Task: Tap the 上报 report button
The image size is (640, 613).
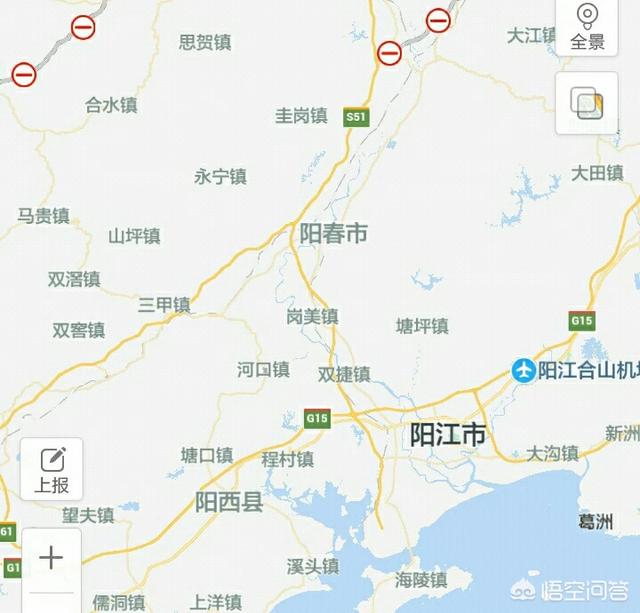Action: pos(52,469)
